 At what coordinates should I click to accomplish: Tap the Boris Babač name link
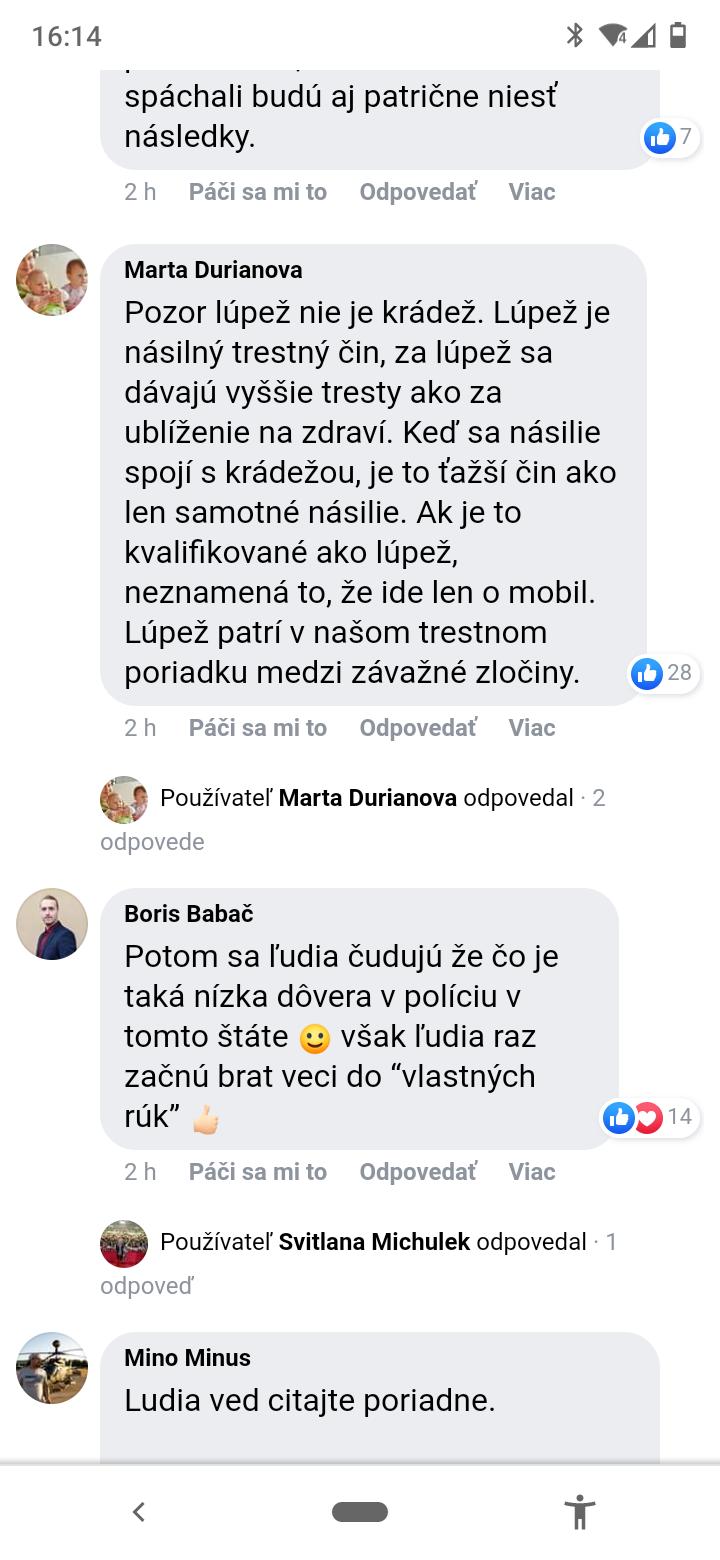[x=189, y=914]
